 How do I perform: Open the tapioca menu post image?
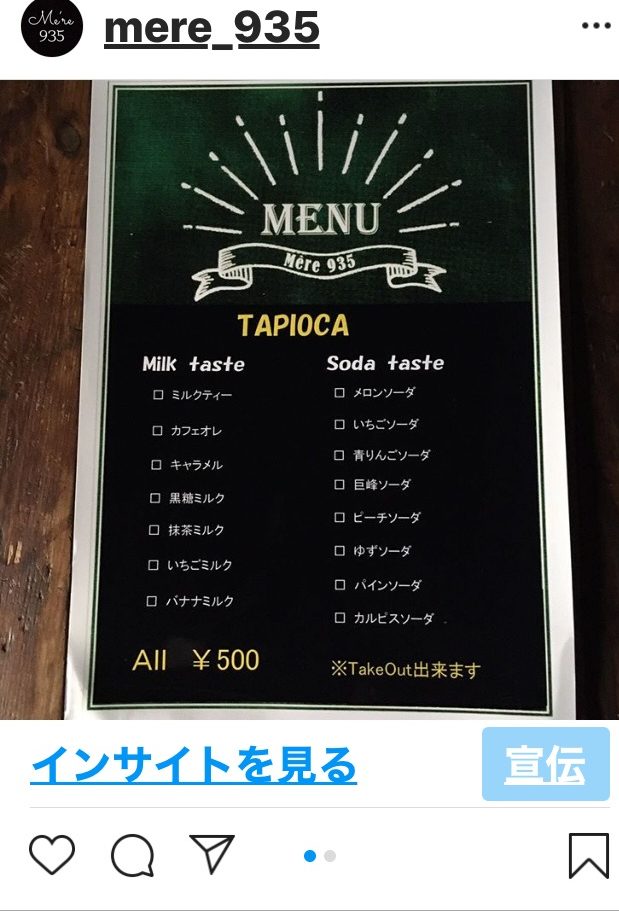[x=310, y=400]
